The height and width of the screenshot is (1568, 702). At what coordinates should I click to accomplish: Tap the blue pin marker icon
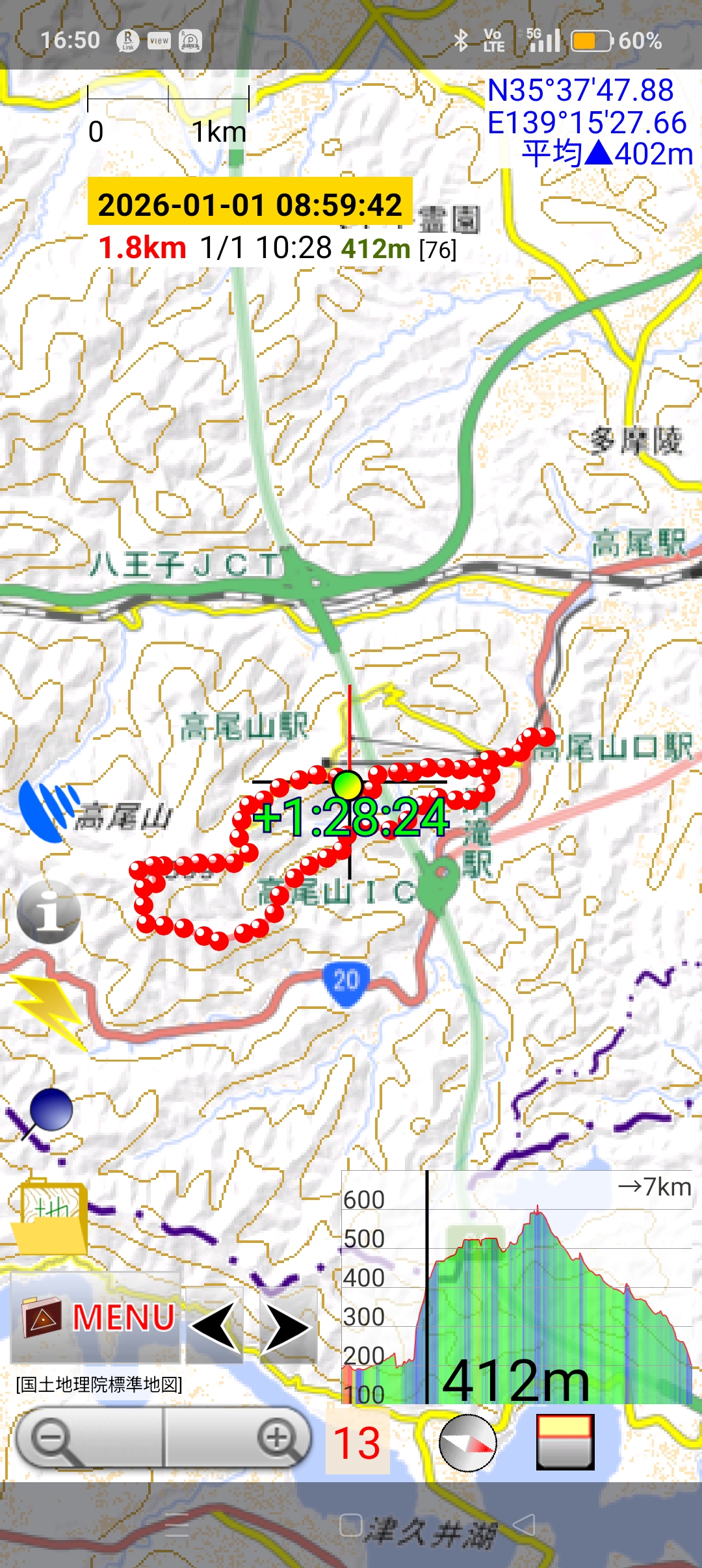(49, 1110)
